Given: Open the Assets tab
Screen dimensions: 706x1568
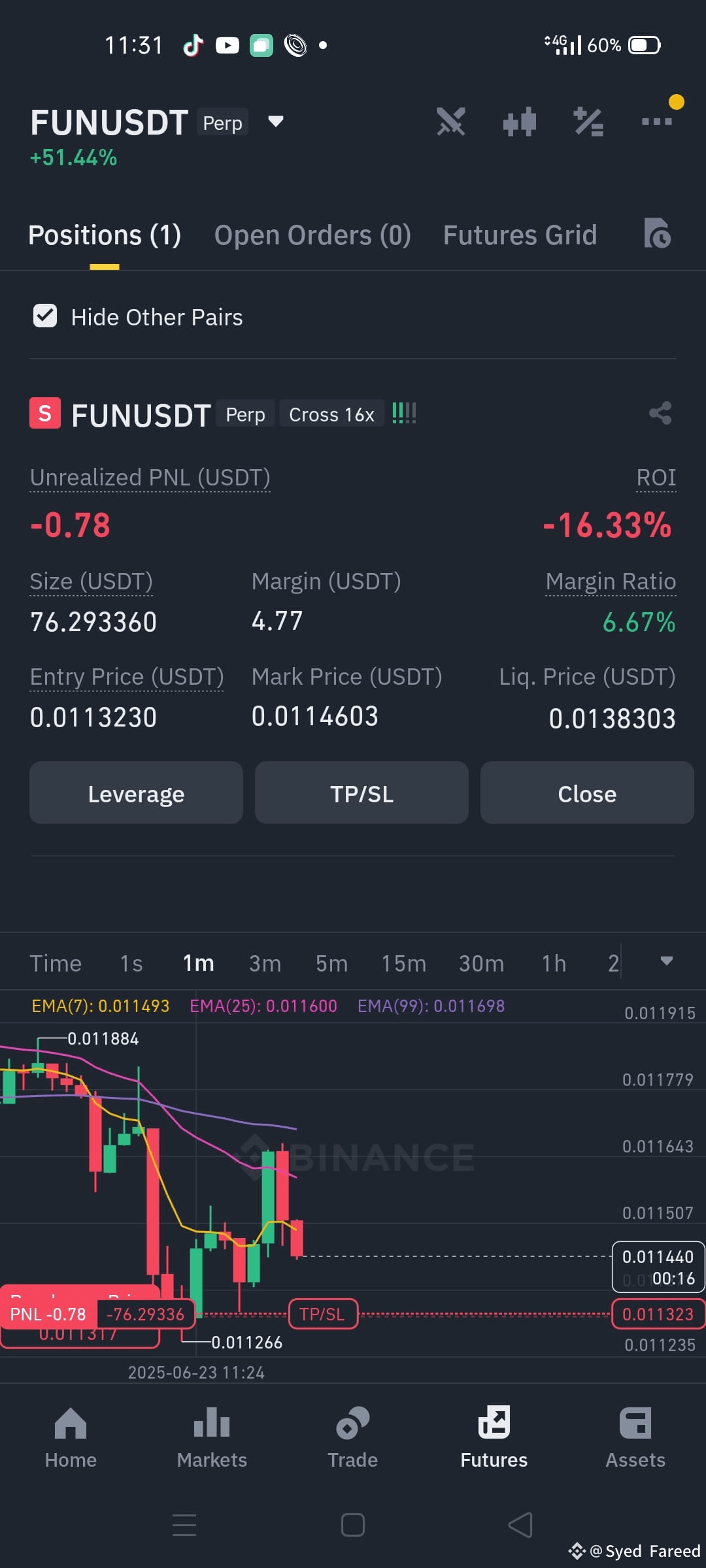Looking at the screenshot, I should click(635, 1438).
